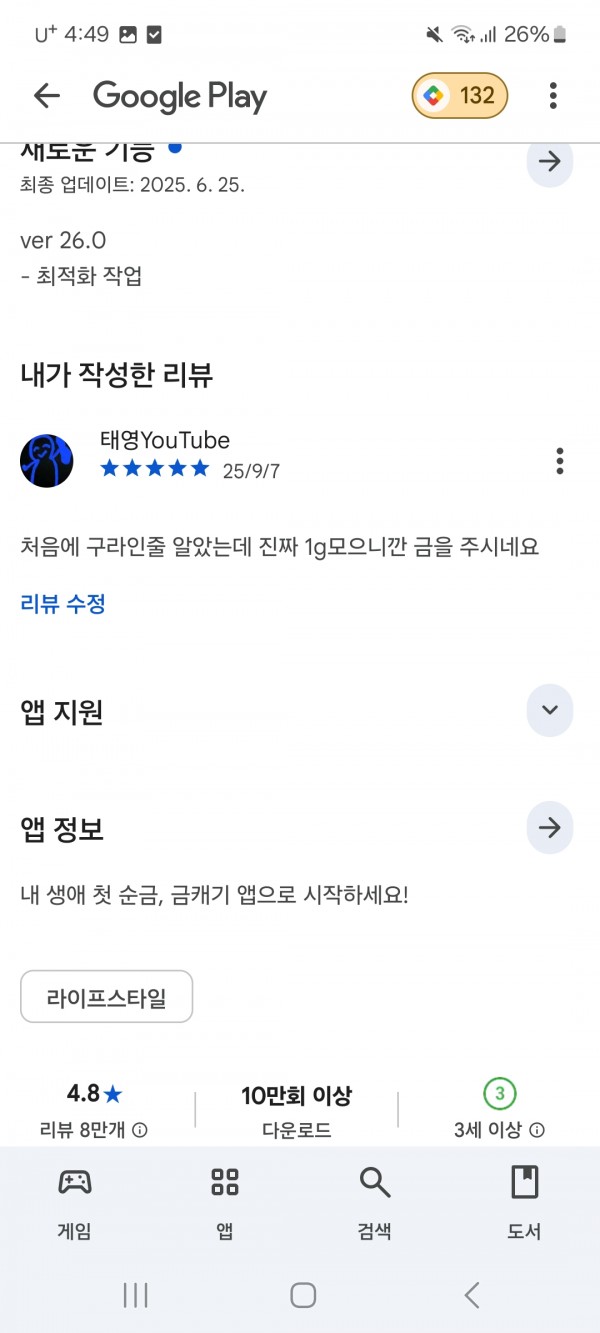The width and height of the screenshot is (600, 1333).
Task: Open the 새로운 기능 arrow
Action: click(x=550, y=161)
